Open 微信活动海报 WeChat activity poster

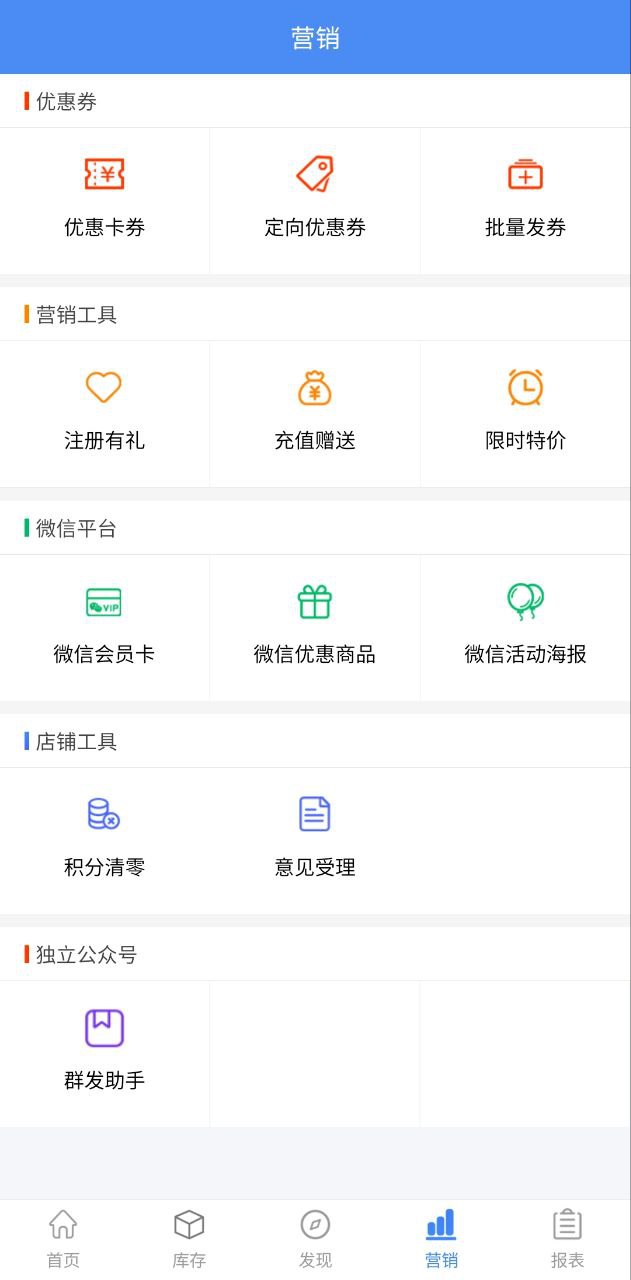click(x=526, y=628)
